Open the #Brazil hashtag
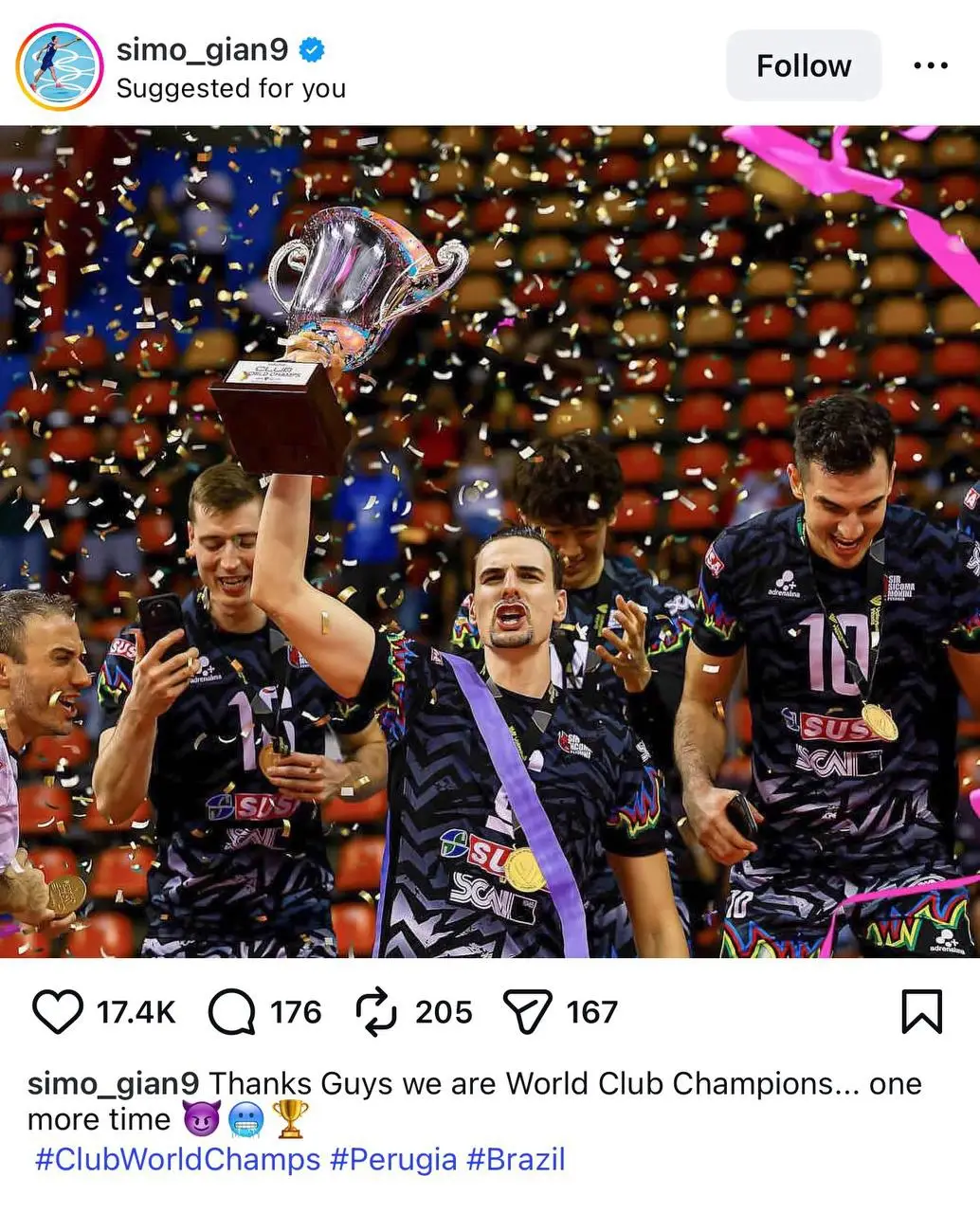Image resolution: width=980 pixels, height=1213 pixels. (516, 1159)
